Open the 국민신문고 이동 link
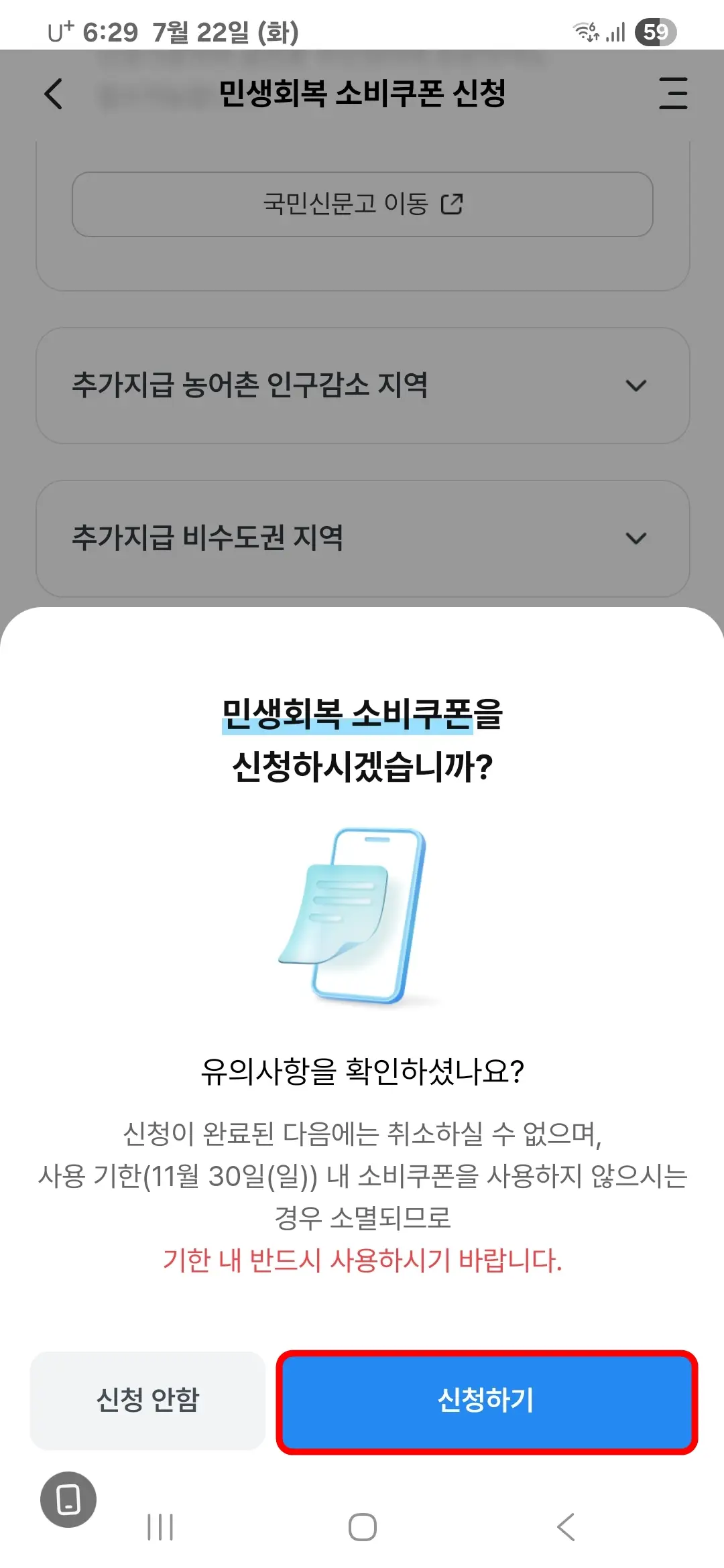 pos(362,204)
